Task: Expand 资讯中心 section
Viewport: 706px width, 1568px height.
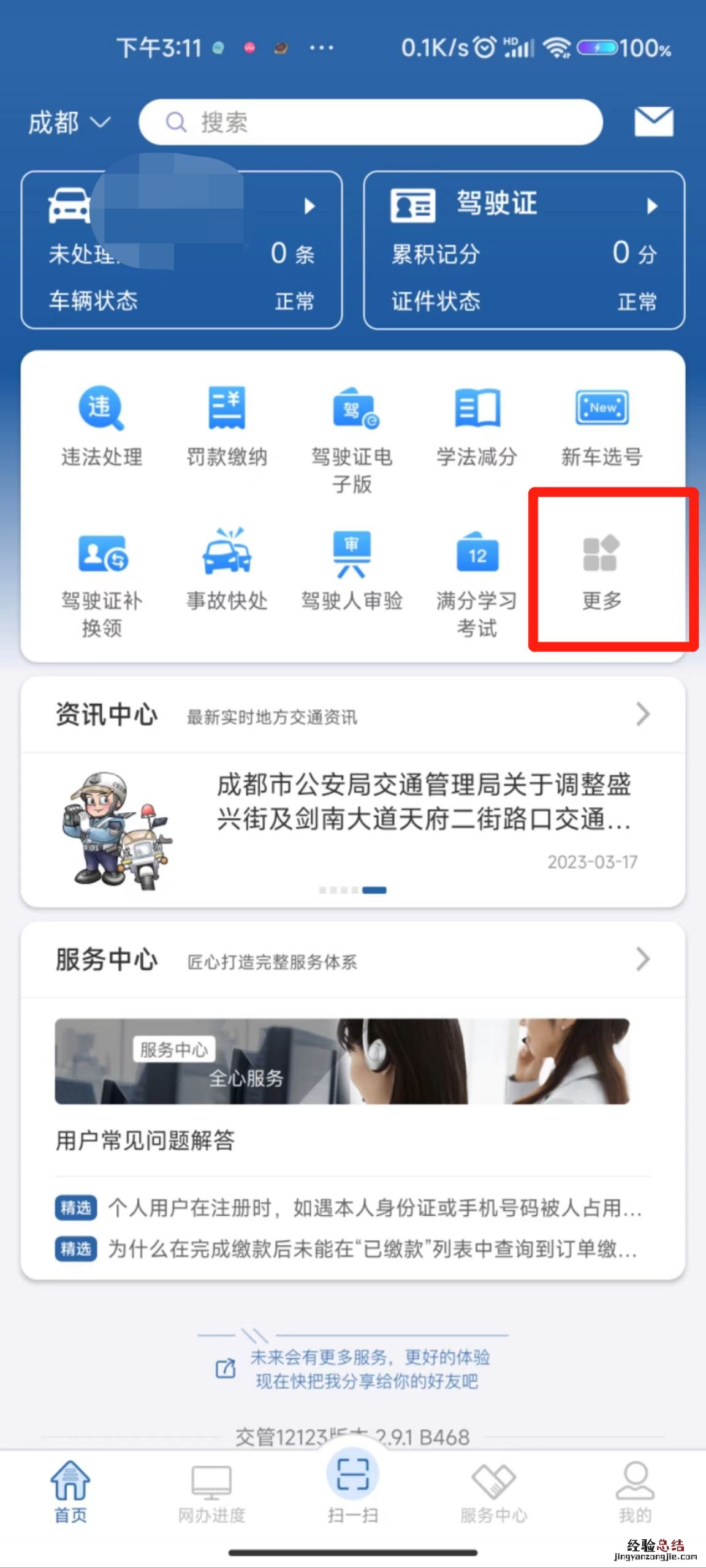Action: tap(642, 714)
